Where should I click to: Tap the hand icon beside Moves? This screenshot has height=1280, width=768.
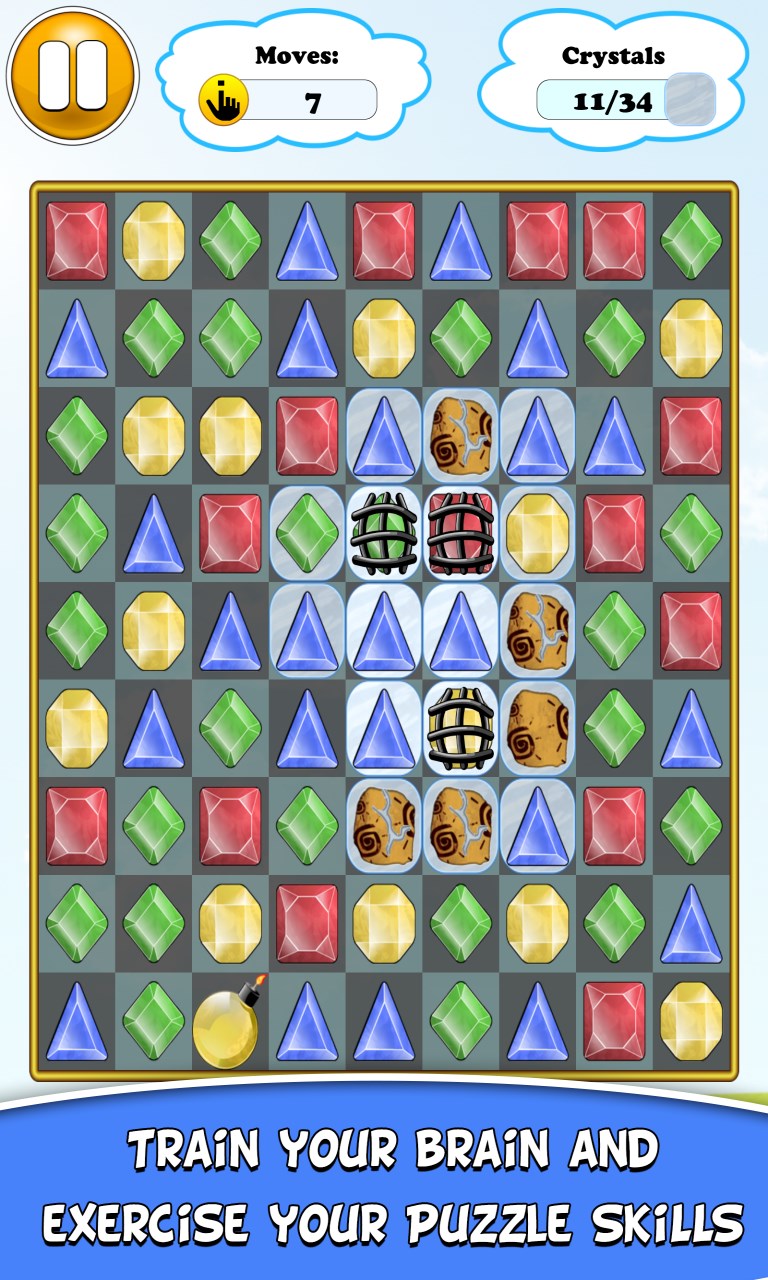224,101
